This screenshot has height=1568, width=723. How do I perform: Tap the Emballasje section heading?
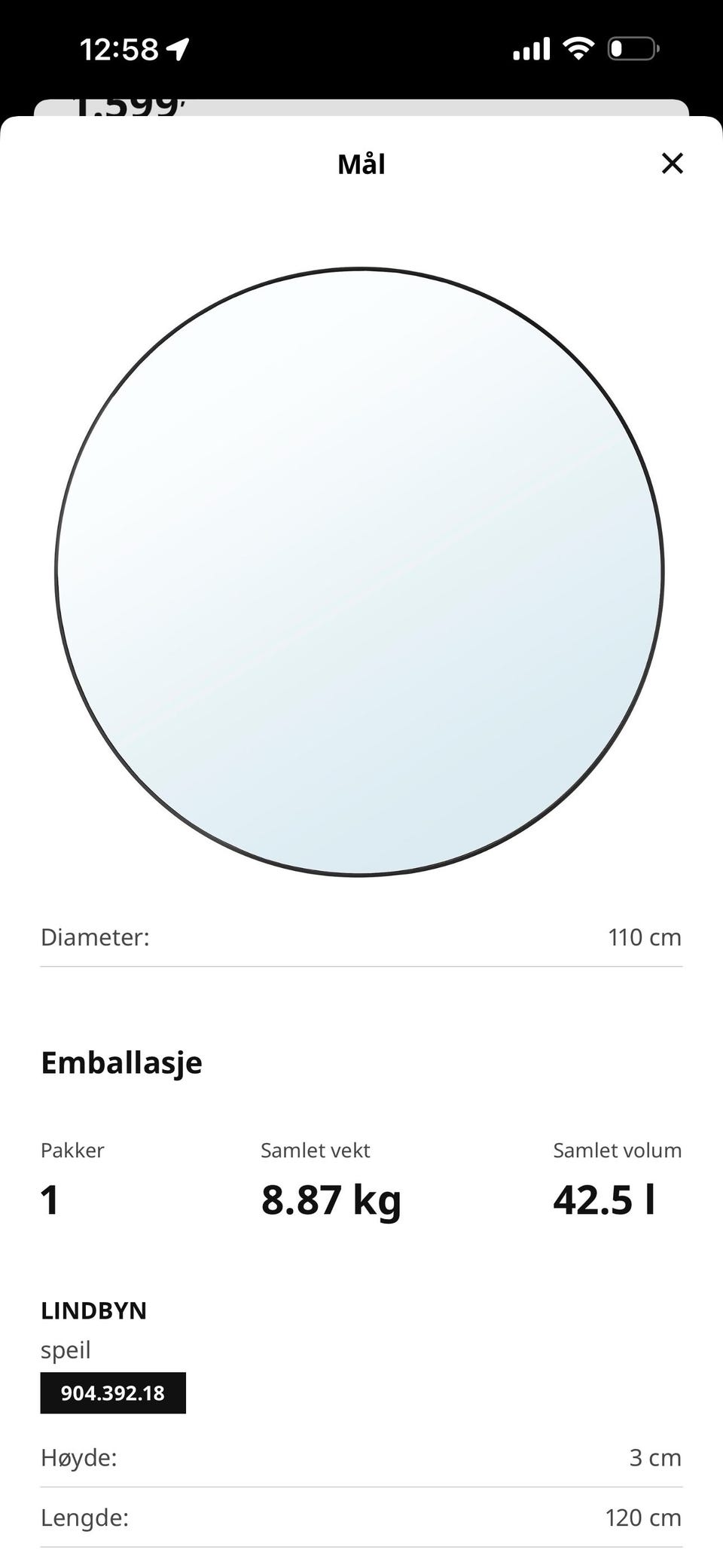tap(122, 1062)
